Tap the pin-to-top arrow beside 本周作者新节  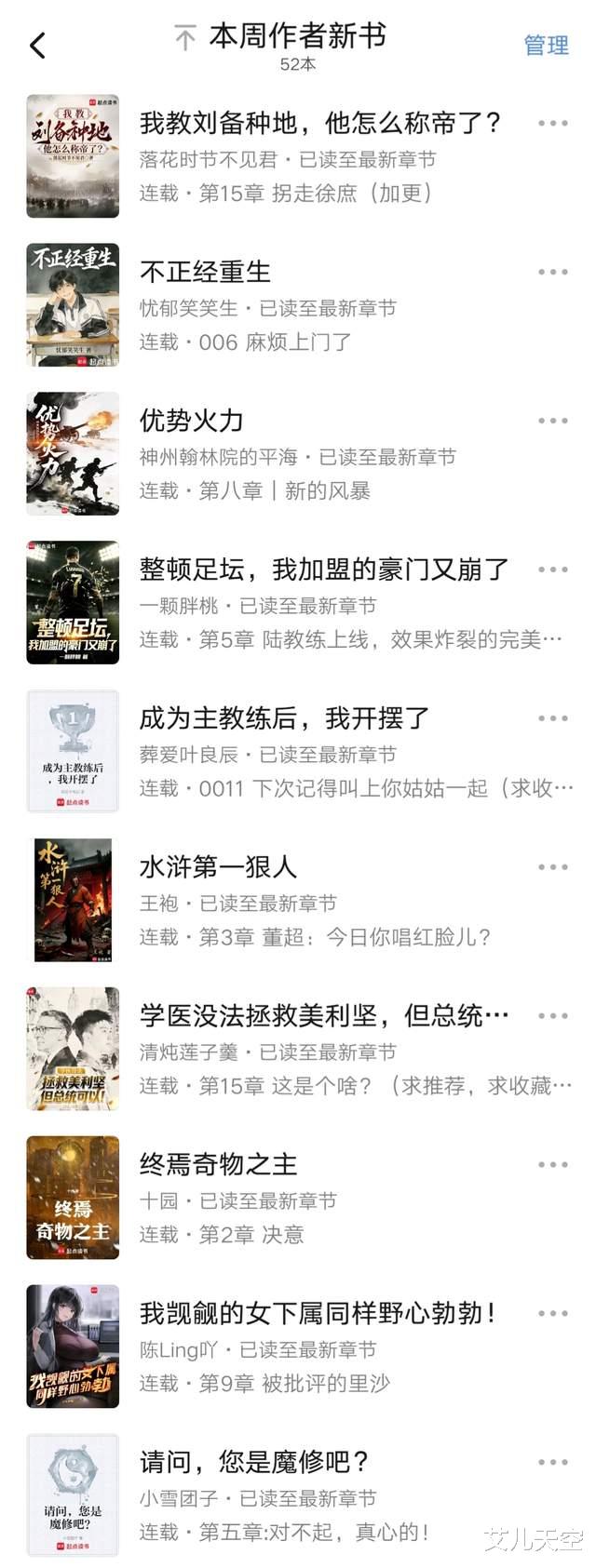pos(185,38)
